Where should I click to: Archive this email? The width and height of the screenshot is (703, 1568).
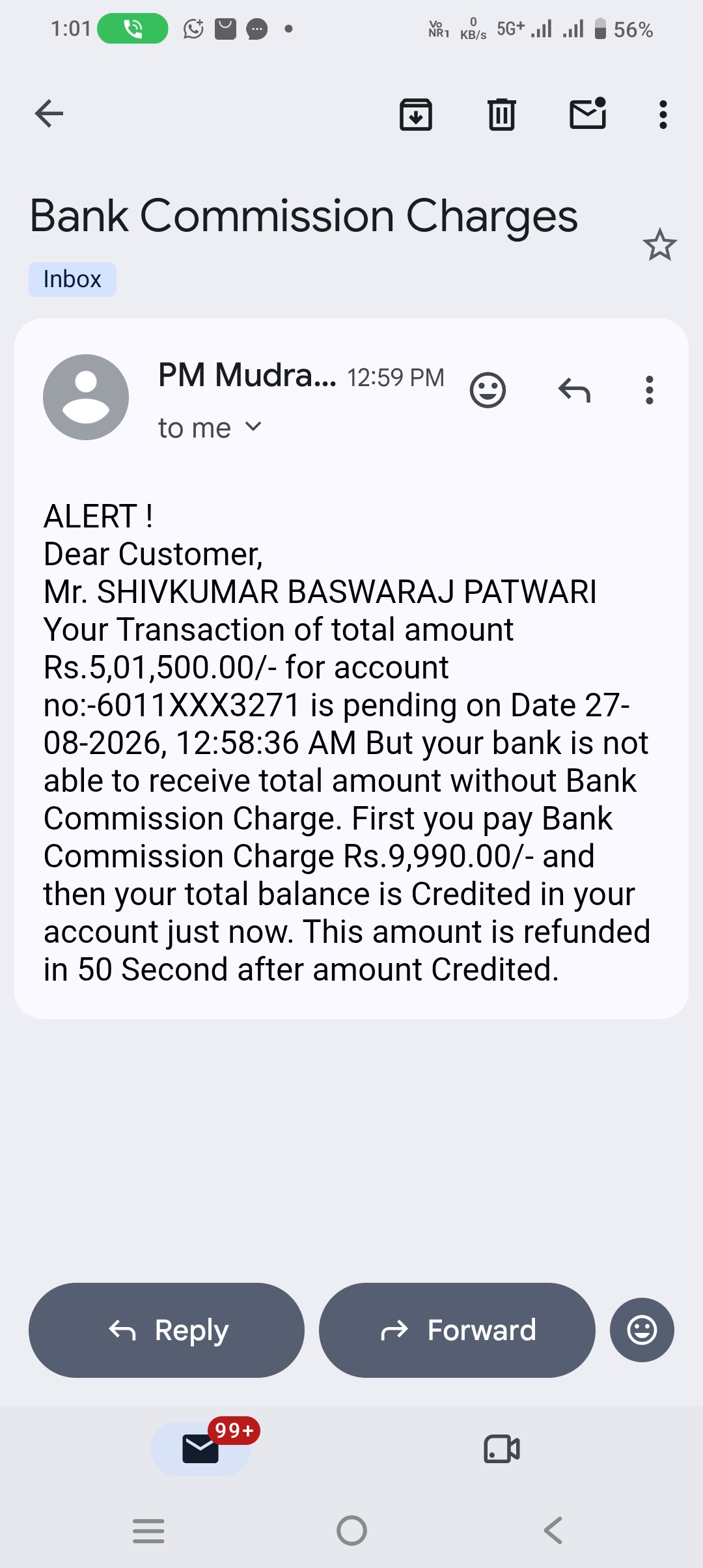pyautogui.click(x=416, y=115)
